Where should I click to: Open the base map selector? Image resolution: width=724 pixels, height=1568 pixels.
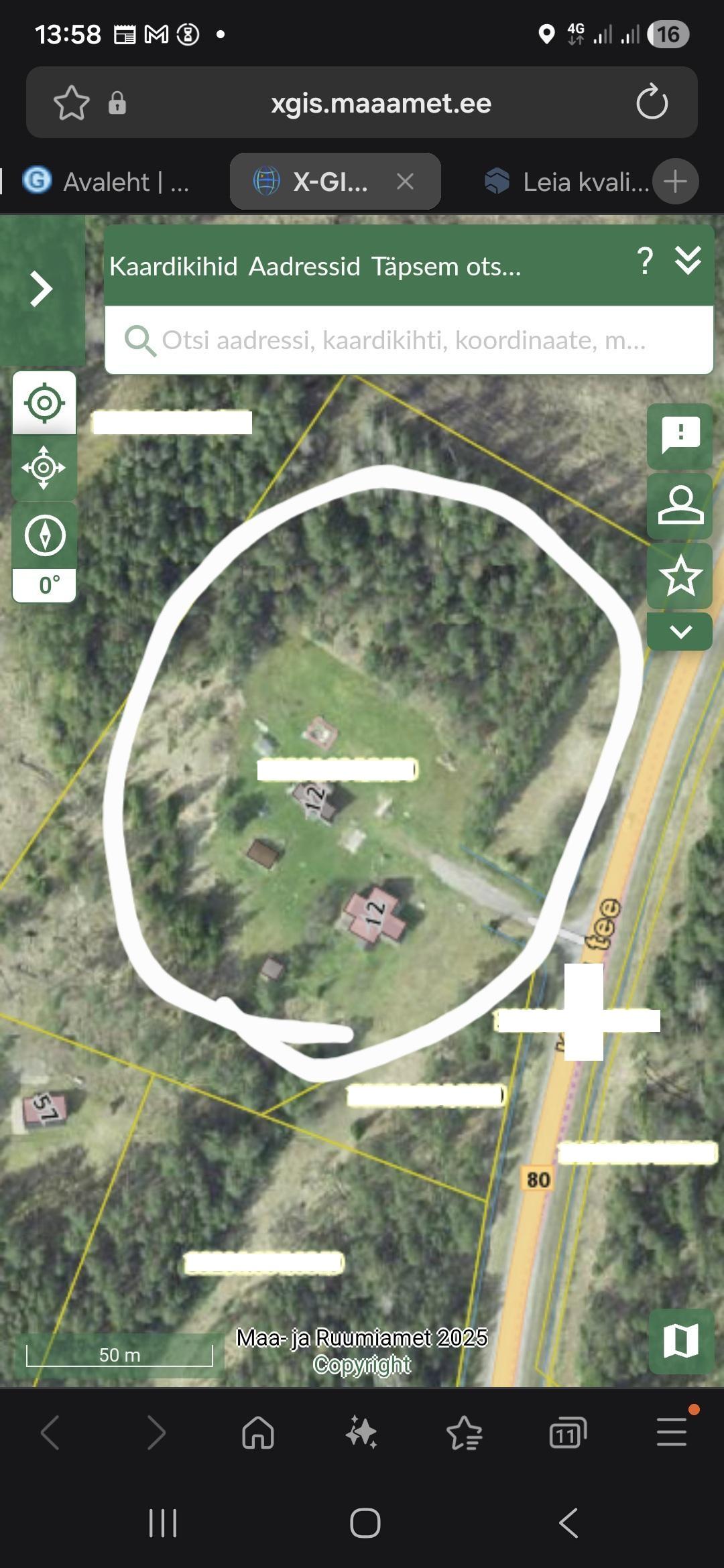click(681, 1342)
